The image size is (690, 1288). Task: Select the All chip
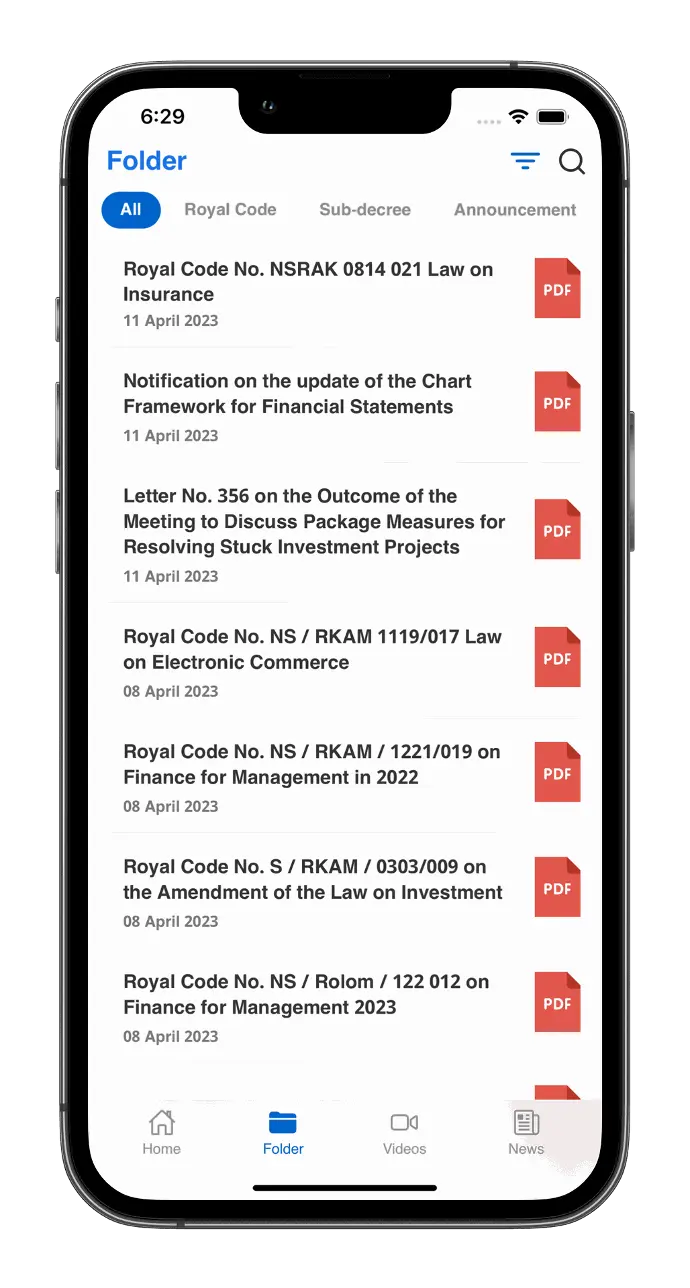[x=131, y=210]
